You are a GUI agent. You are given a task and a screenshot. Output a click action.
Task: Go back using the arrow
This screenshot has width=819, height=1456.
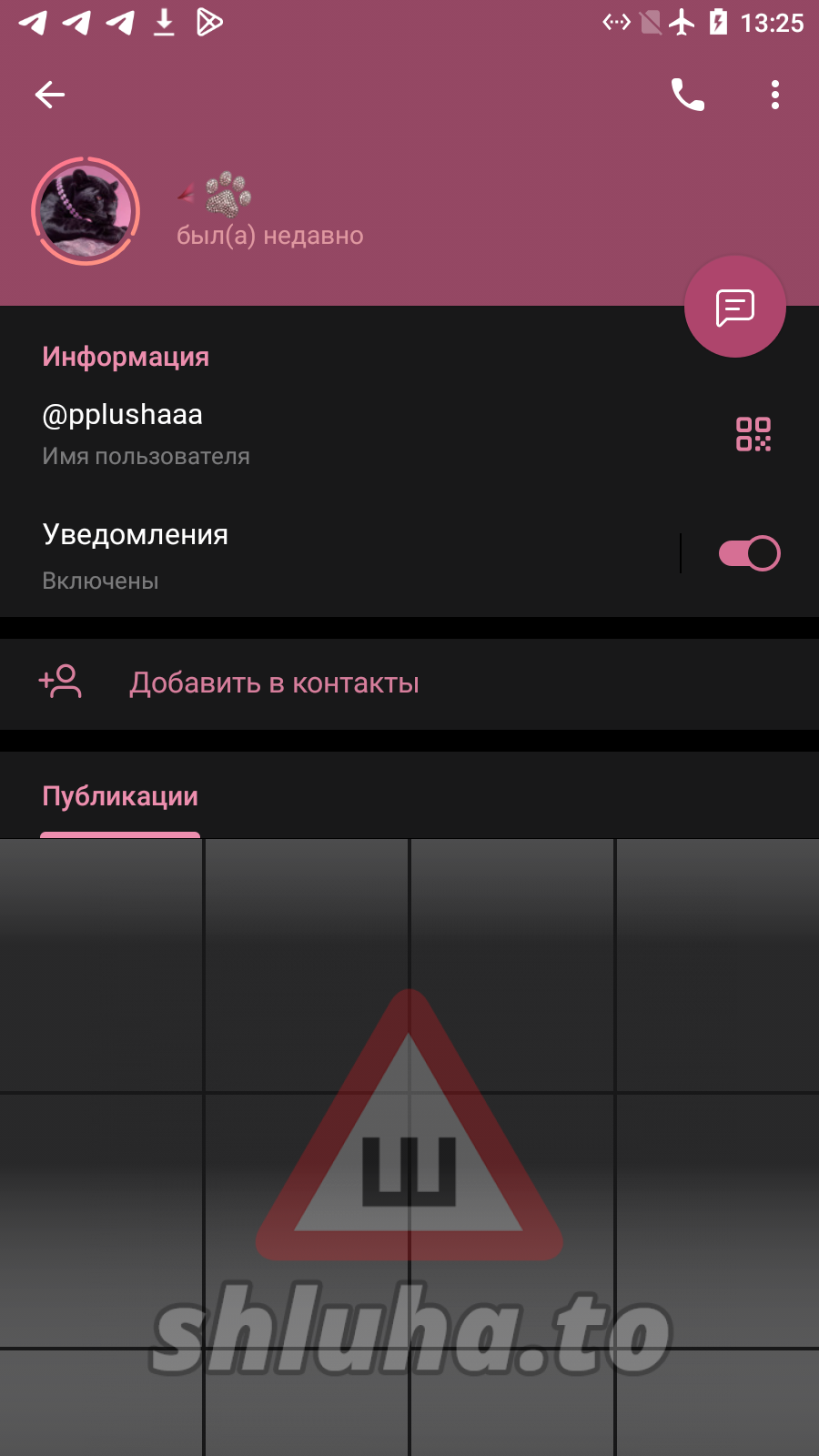tap(50, 95)
